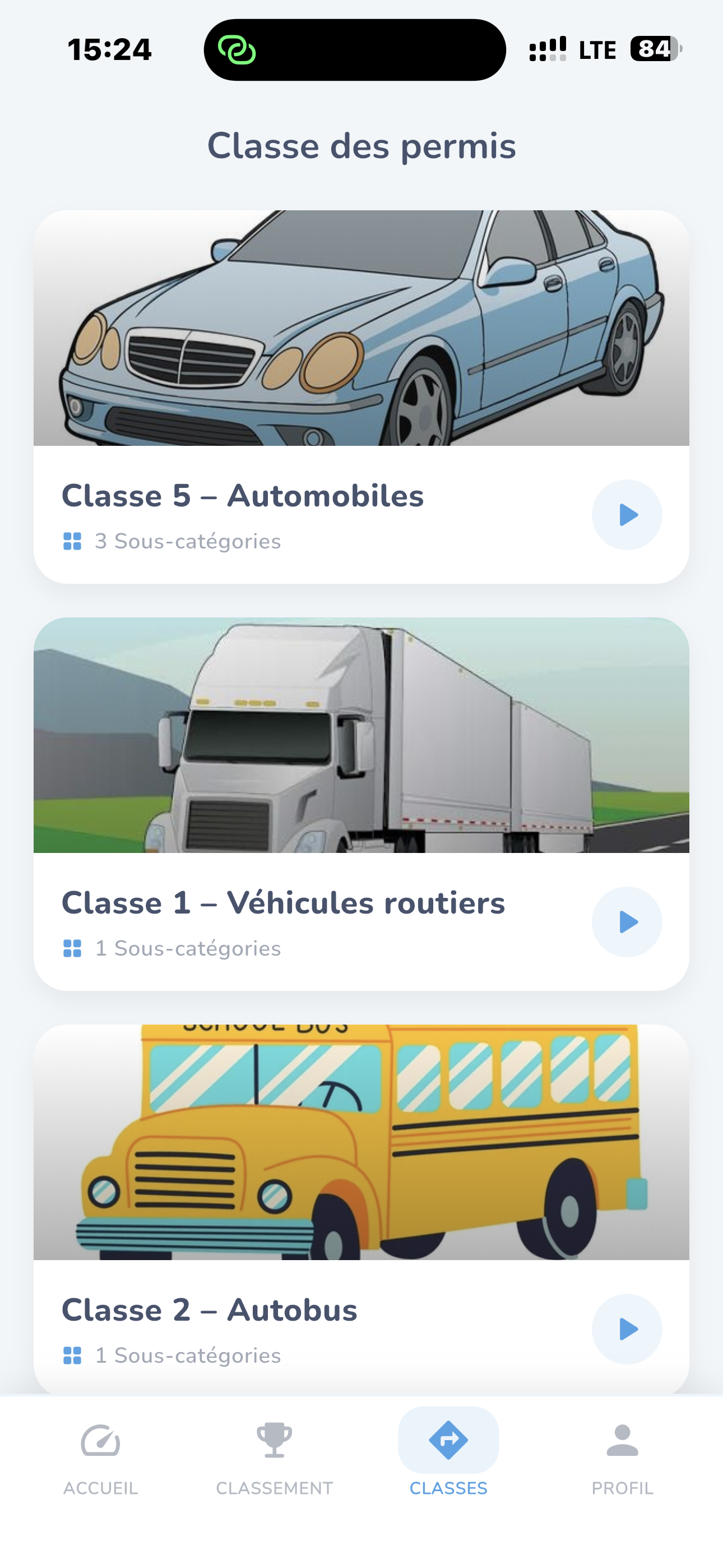This screenshot has height=1568, width=723.
Task: Hit the play button for Classe 2 – Autobus
Action: coord(626,1329)
